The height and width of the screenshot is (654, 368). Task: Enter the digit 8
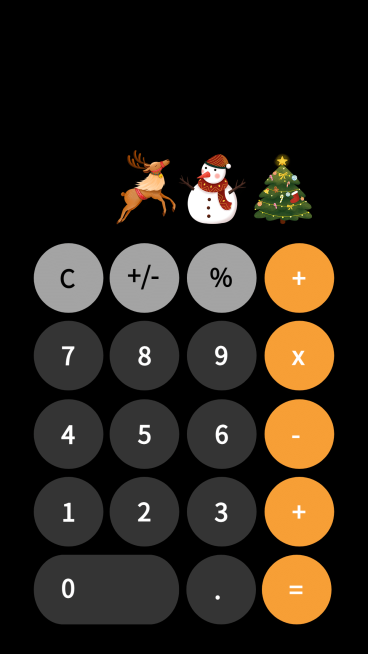[x=144, y=355]
